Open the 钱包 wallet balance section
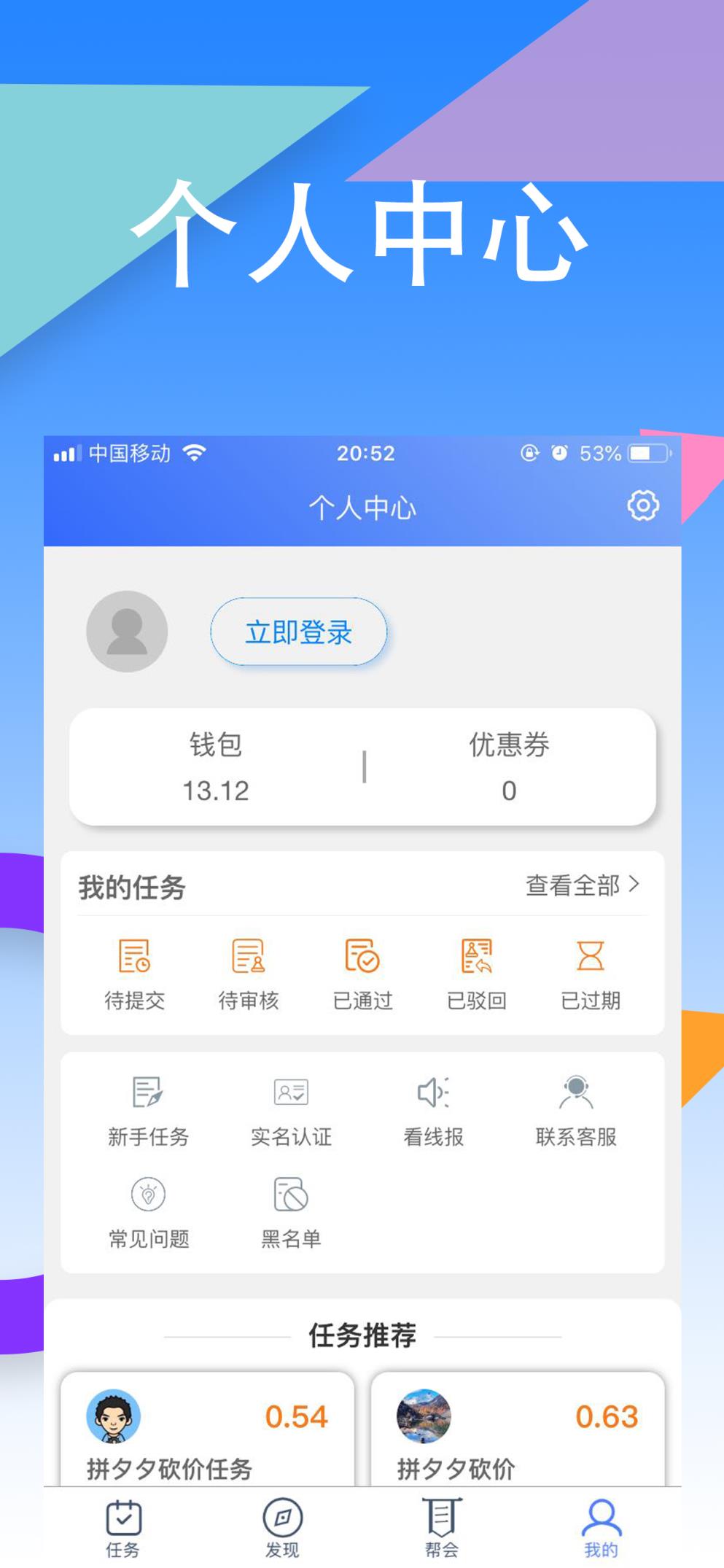Image resolution: width=724 pixels, height=1568 pixels. point(216,766)
